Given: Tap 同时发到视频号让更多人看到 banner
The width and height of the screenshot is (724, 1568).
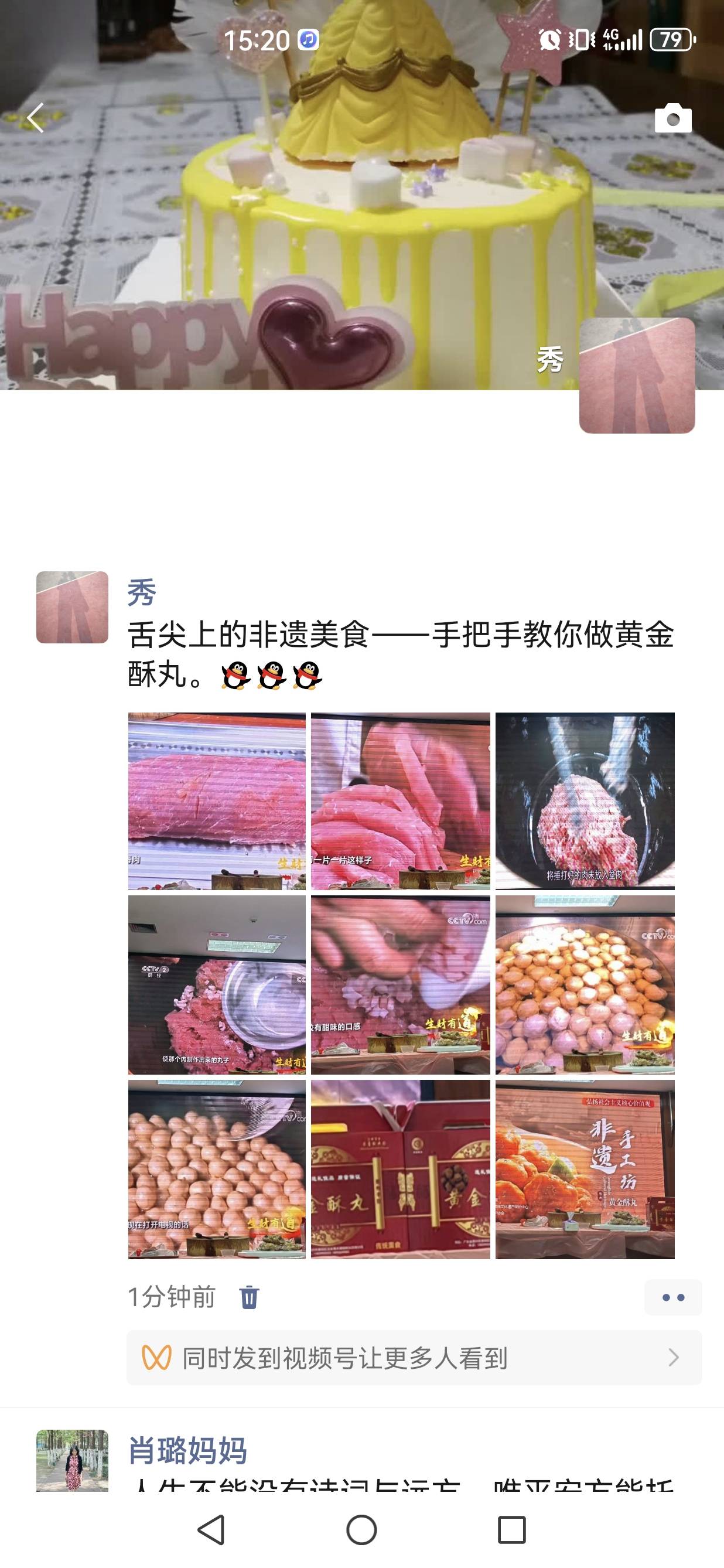Looking at the screenshot, I should coord(414,1358).
